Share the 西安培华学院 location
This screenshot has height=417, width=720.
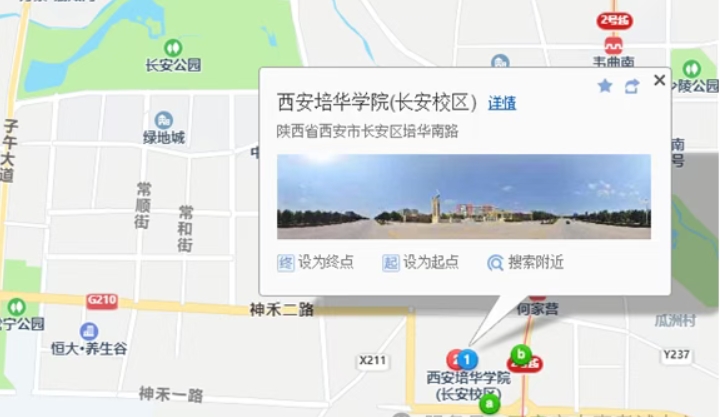point(631,86)
